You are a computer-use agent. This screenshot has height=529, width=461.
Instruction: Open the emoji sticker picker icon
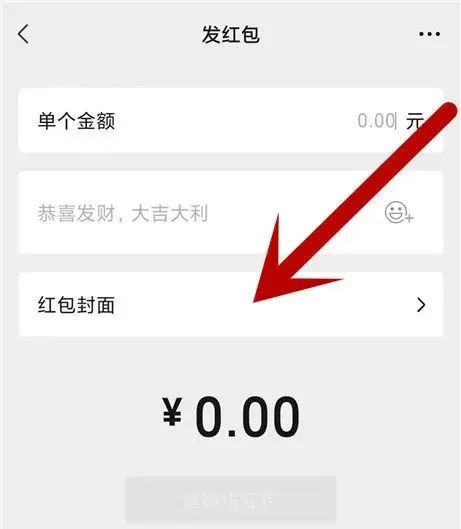[399, 212]
